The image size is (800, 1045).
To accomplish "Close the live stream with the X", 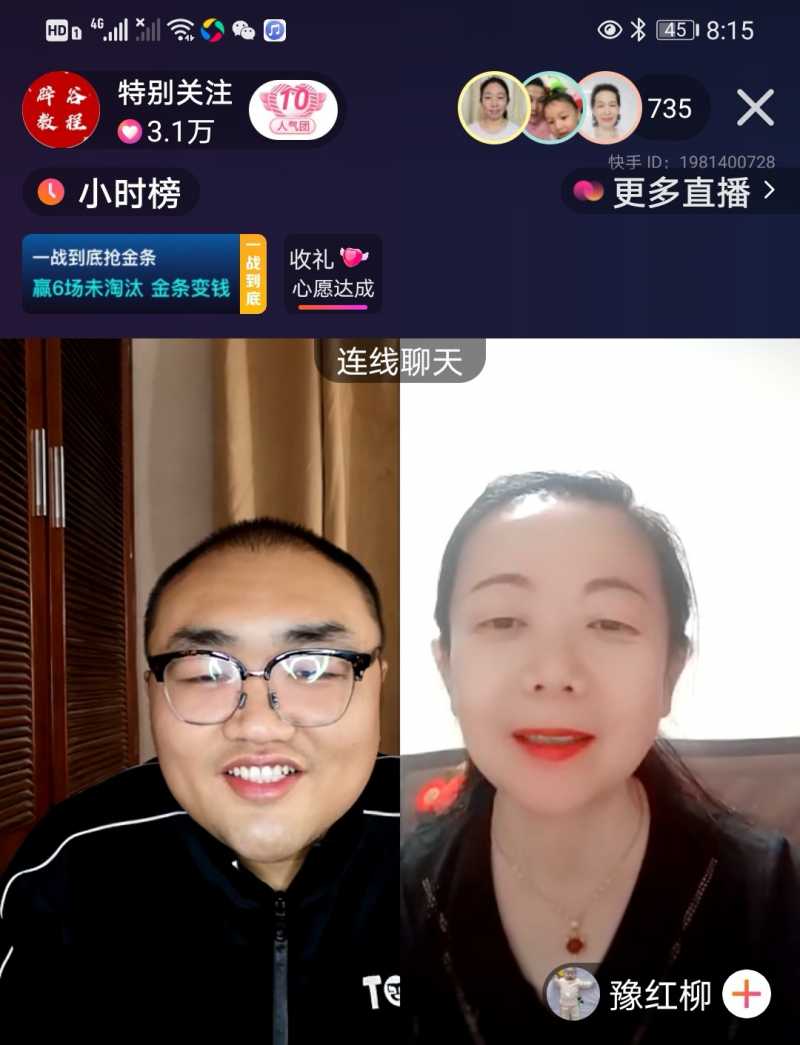I will [755, 107].
